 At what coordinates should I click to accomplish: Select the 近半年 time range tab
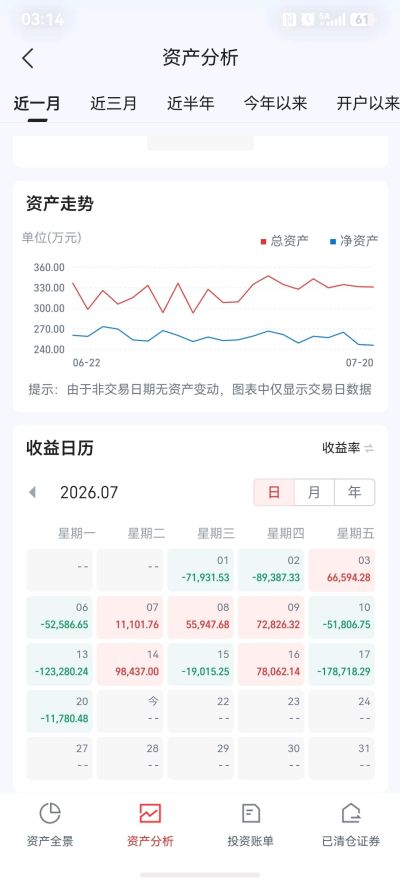point(190,104)
